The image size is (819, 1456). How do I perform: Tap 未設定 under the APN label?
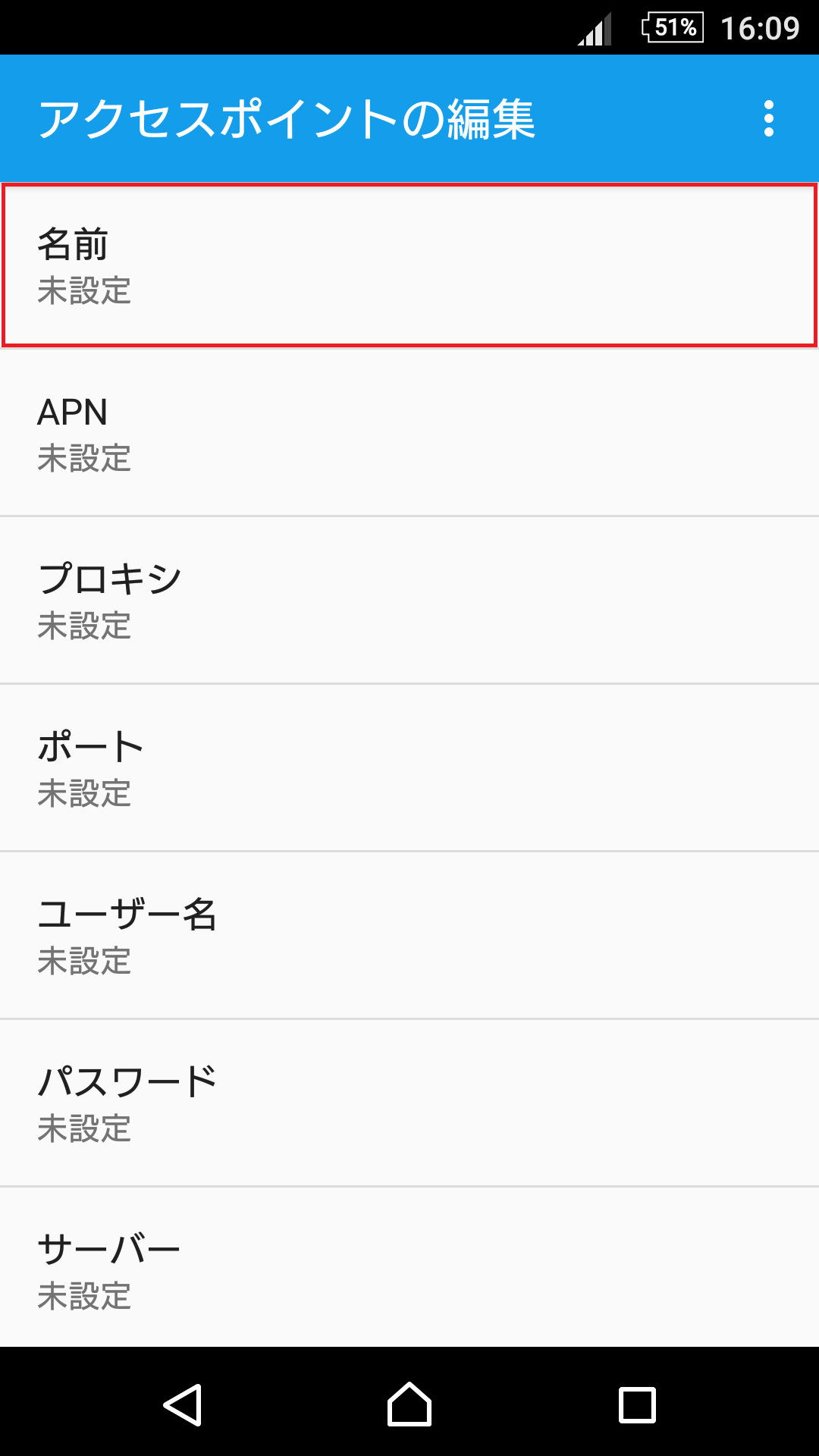(85, 459)
